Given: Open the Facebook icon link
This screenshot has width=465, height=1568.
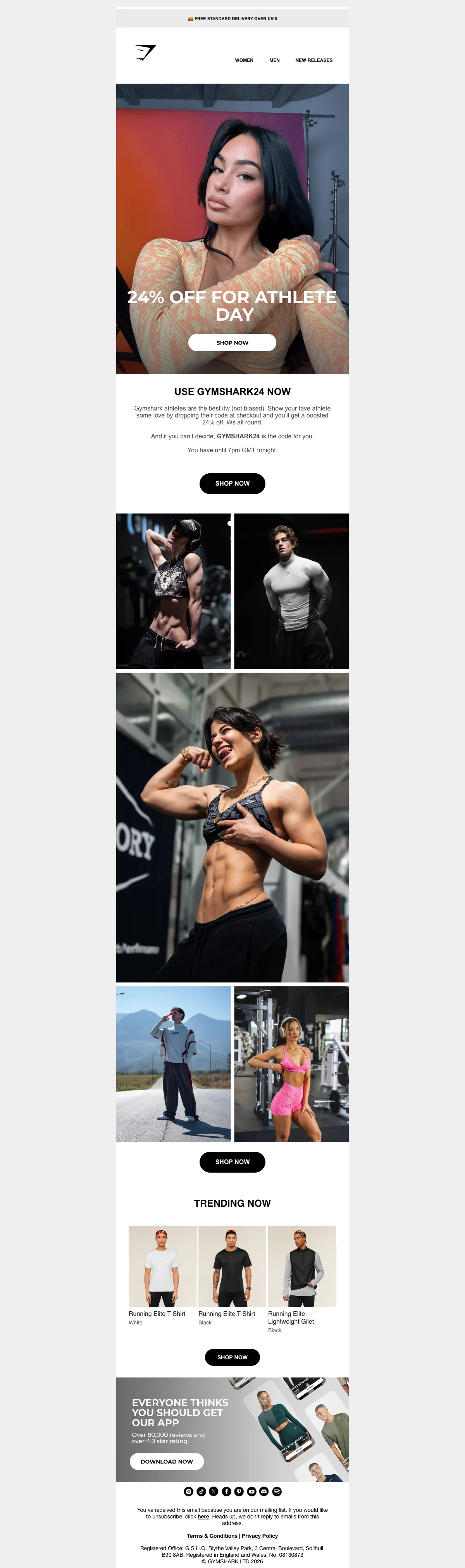Looking at the screenshot, I should click(226, 1491).
